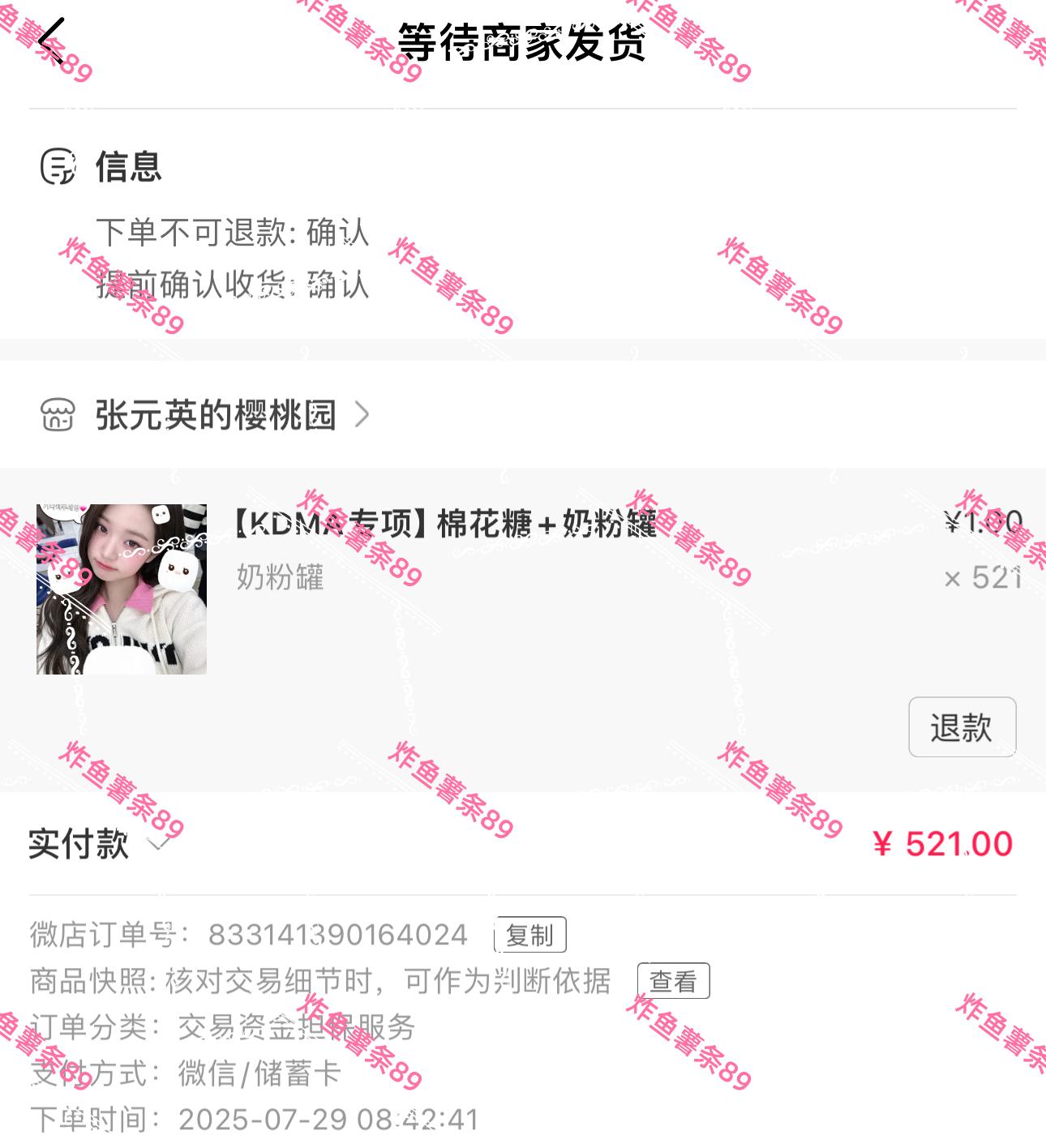Go back using the top-left arrow
This screenshot has width=1046, height=1148.
[x=51, y=41]
